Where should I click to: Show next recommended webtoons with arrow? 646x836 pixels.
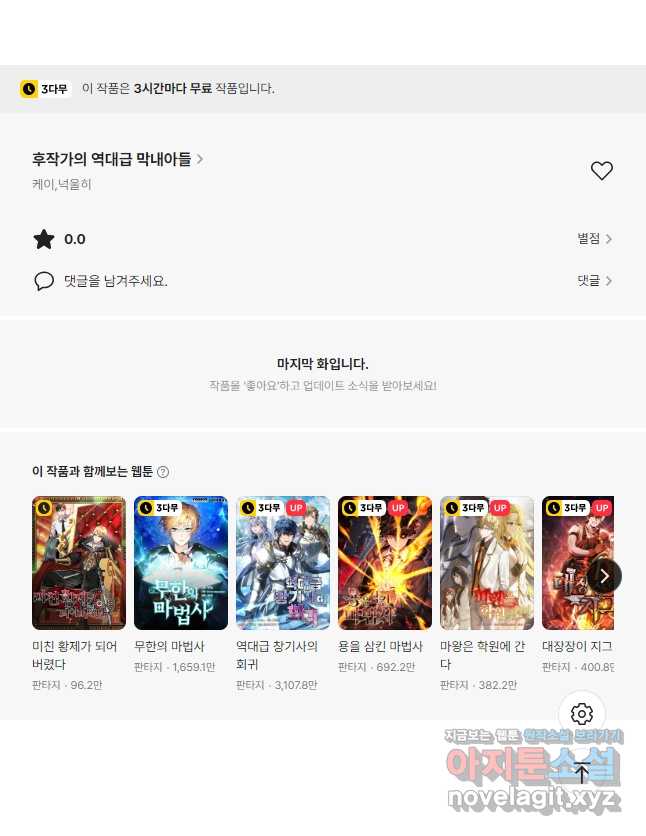click(x=603, y=575)
